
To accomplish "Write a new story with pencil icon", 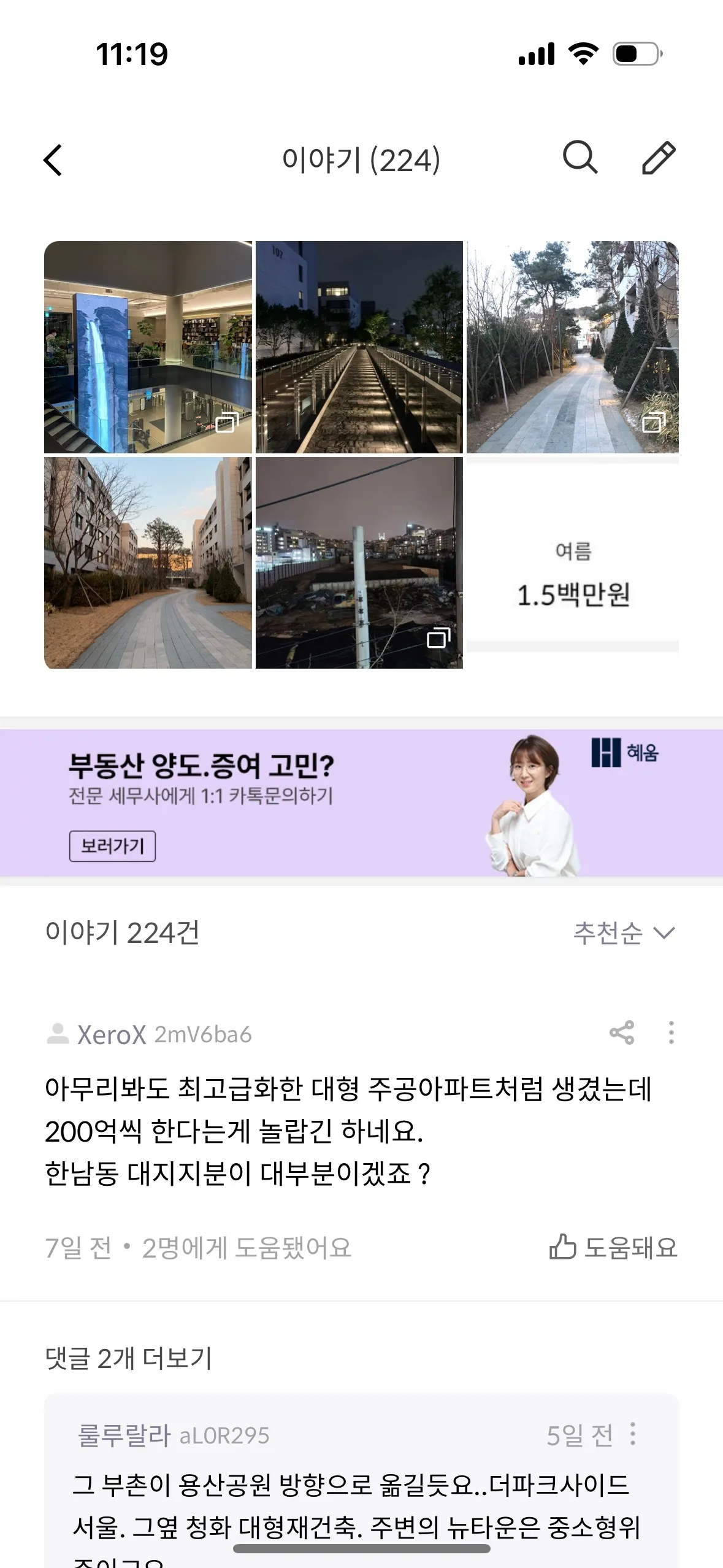I will [659, 158].
